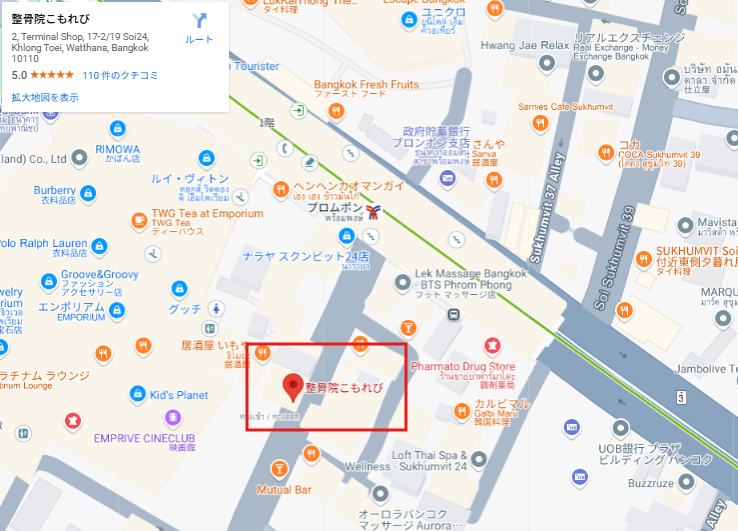Select the カルビマル restaurant marker

(x=462, y=411)
